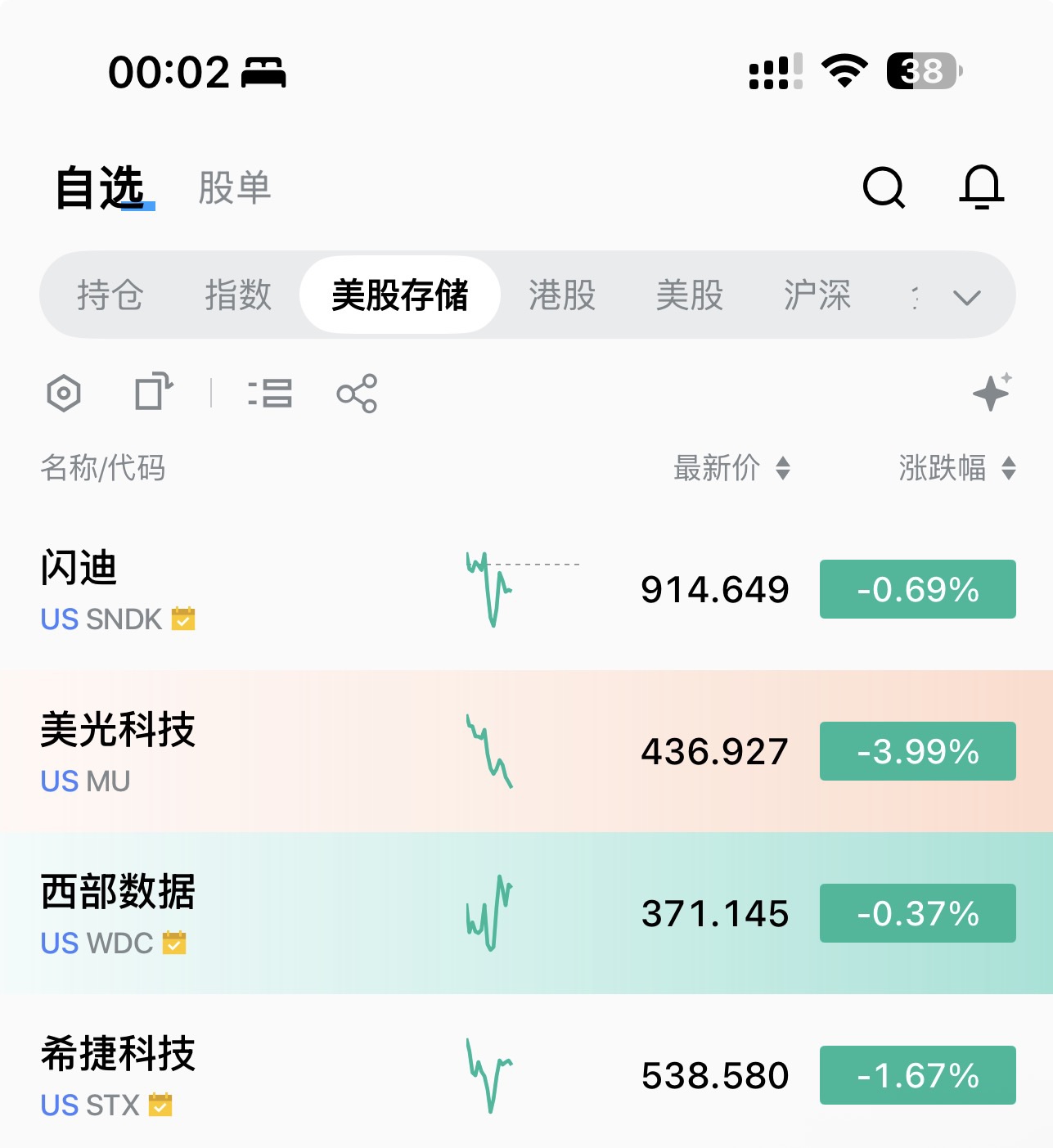Switch to the 美股 tab

pyautogui.click(x=689, y=295)
